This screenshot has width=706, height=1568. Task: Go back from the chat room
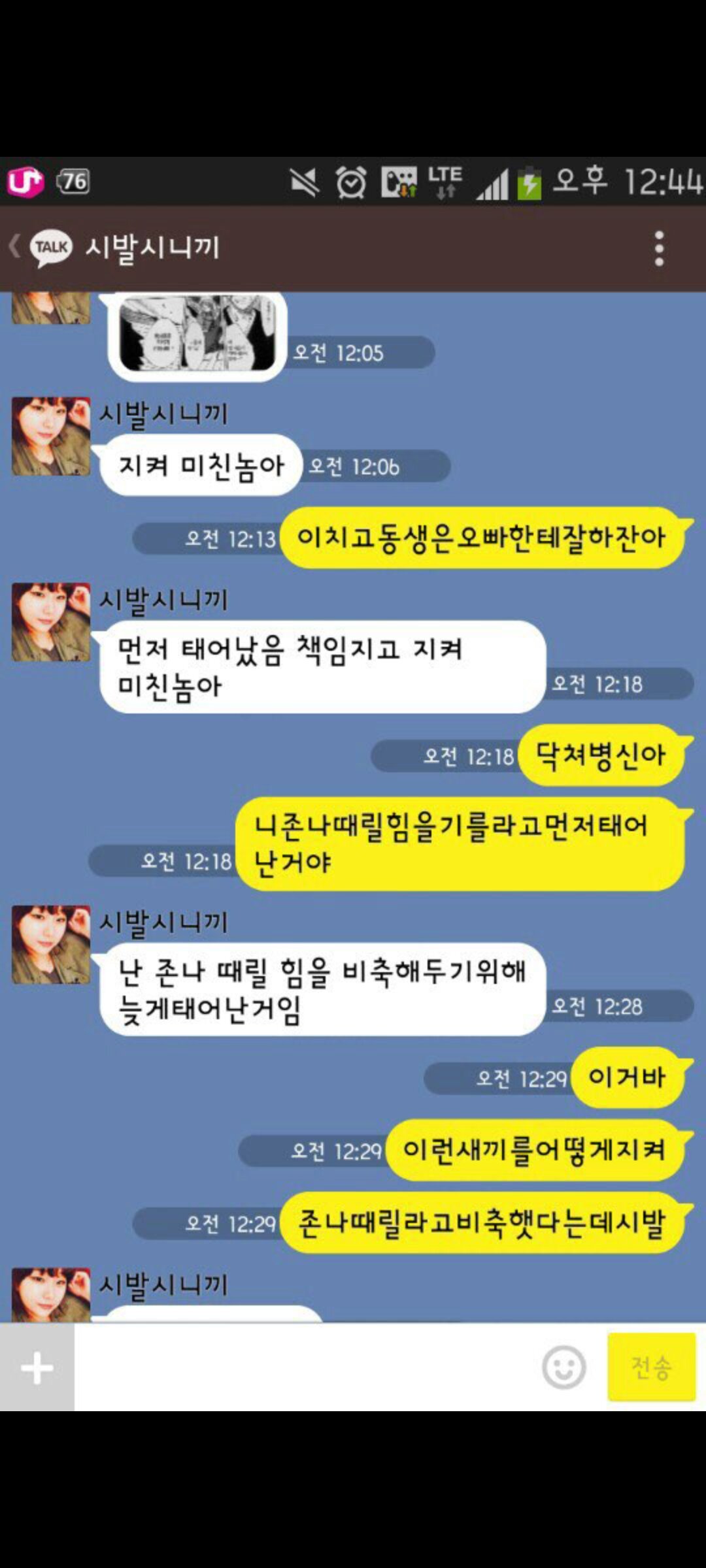[16, 248]
